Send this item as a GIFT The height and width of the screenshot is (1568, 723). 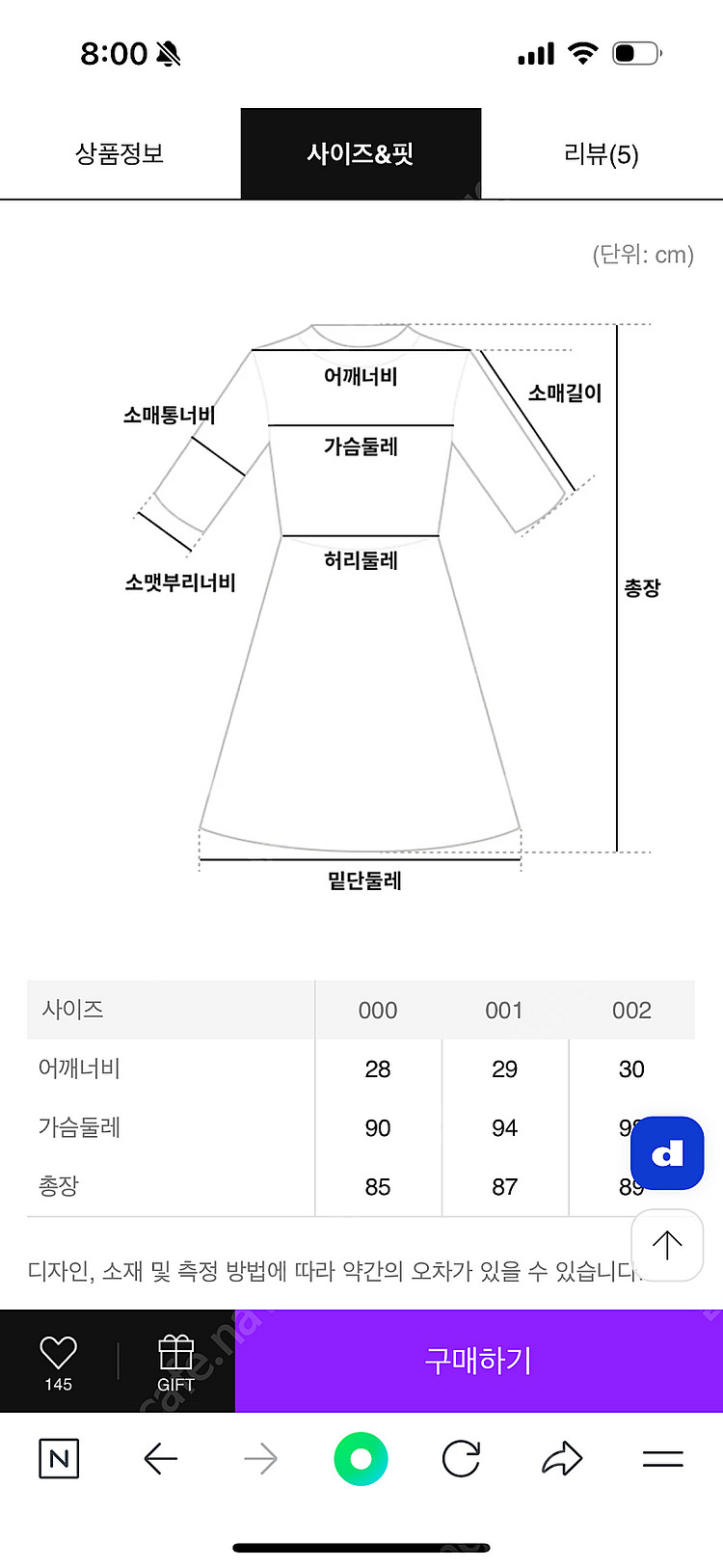175,1360
